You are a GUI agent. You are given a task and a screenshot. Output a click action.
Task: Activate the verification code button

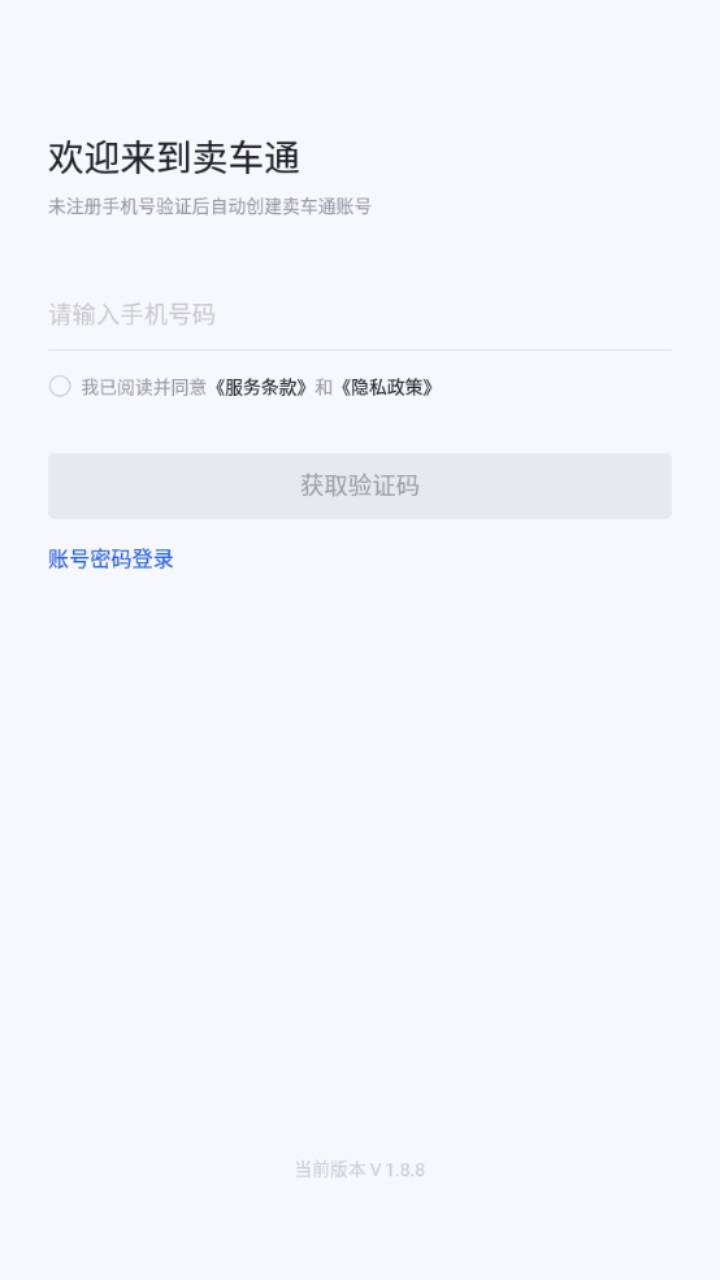point(359,486)
